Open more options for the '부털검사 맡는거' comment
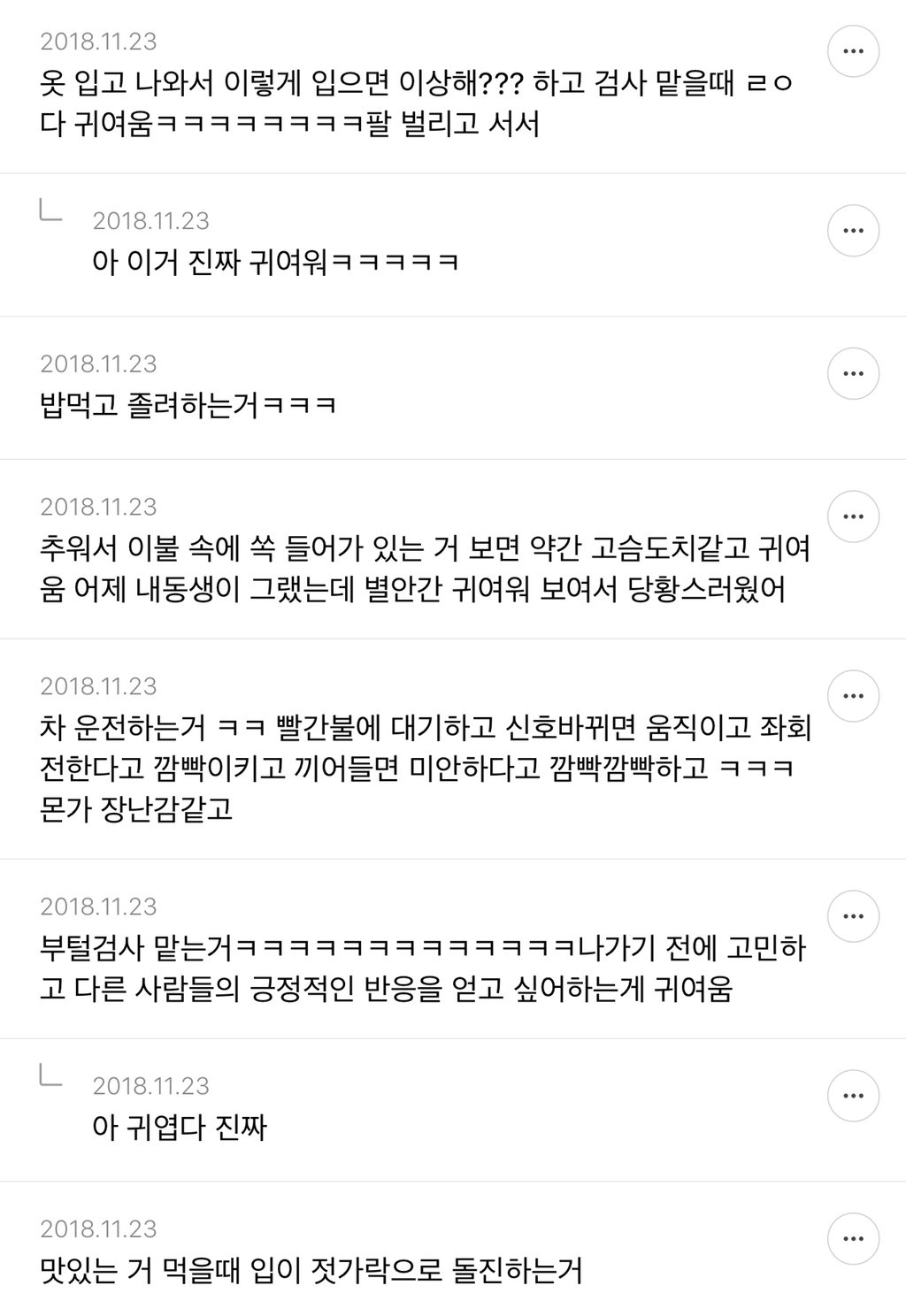 click(853, 916)
